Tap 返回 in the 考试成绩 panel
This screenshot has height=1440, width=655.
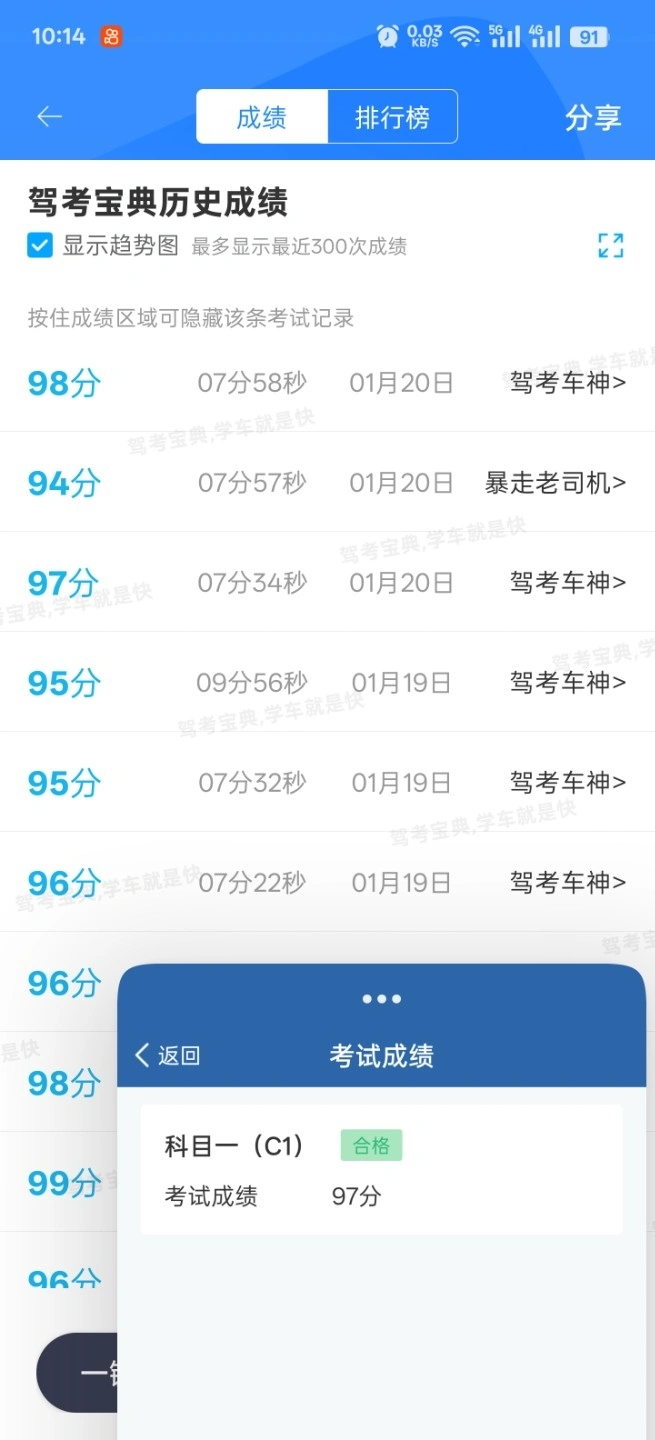(168, 1056)
